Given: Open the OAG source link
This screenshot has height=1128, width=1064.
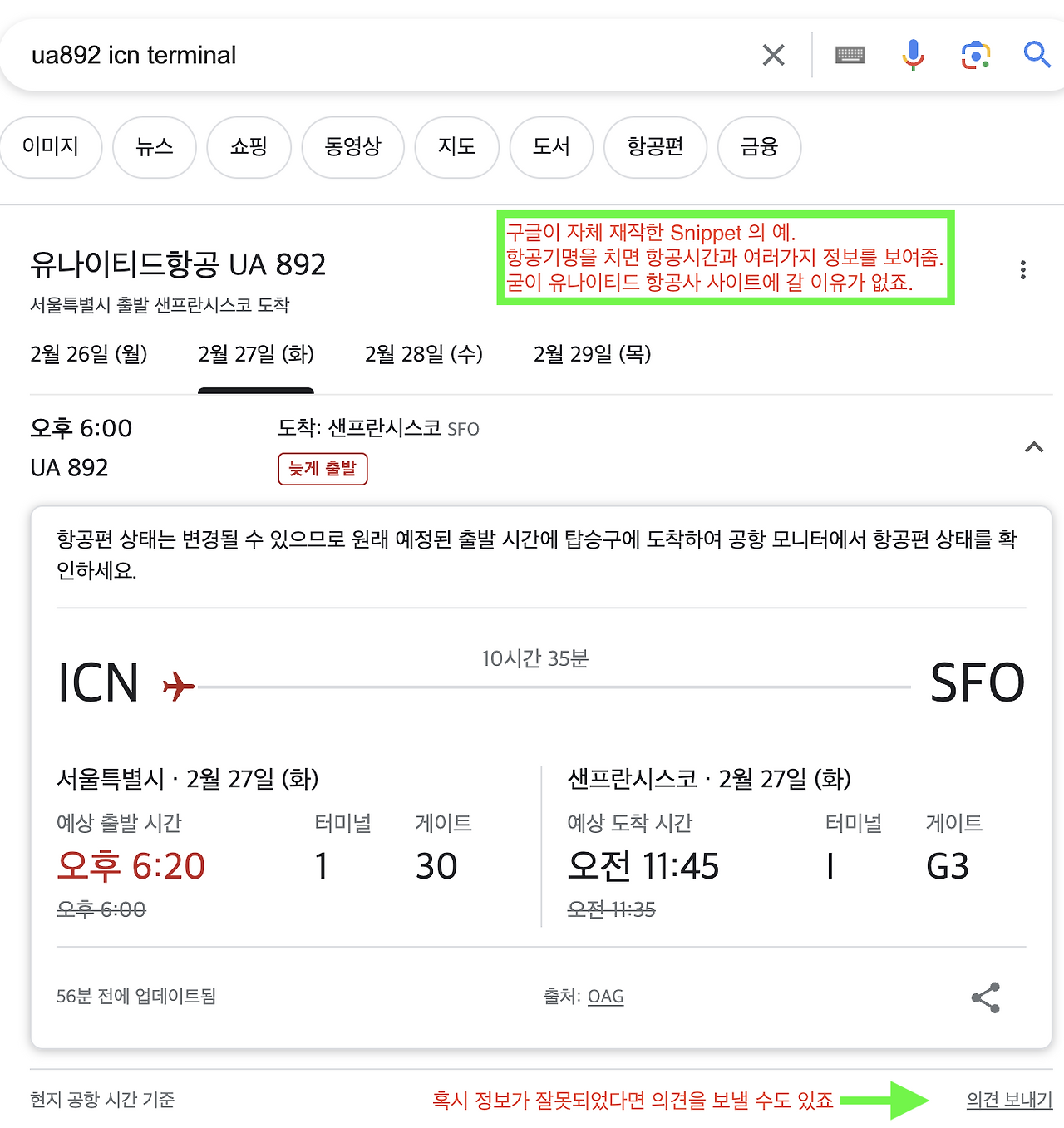Looking at the screenshot, I should tap(605, 996).
